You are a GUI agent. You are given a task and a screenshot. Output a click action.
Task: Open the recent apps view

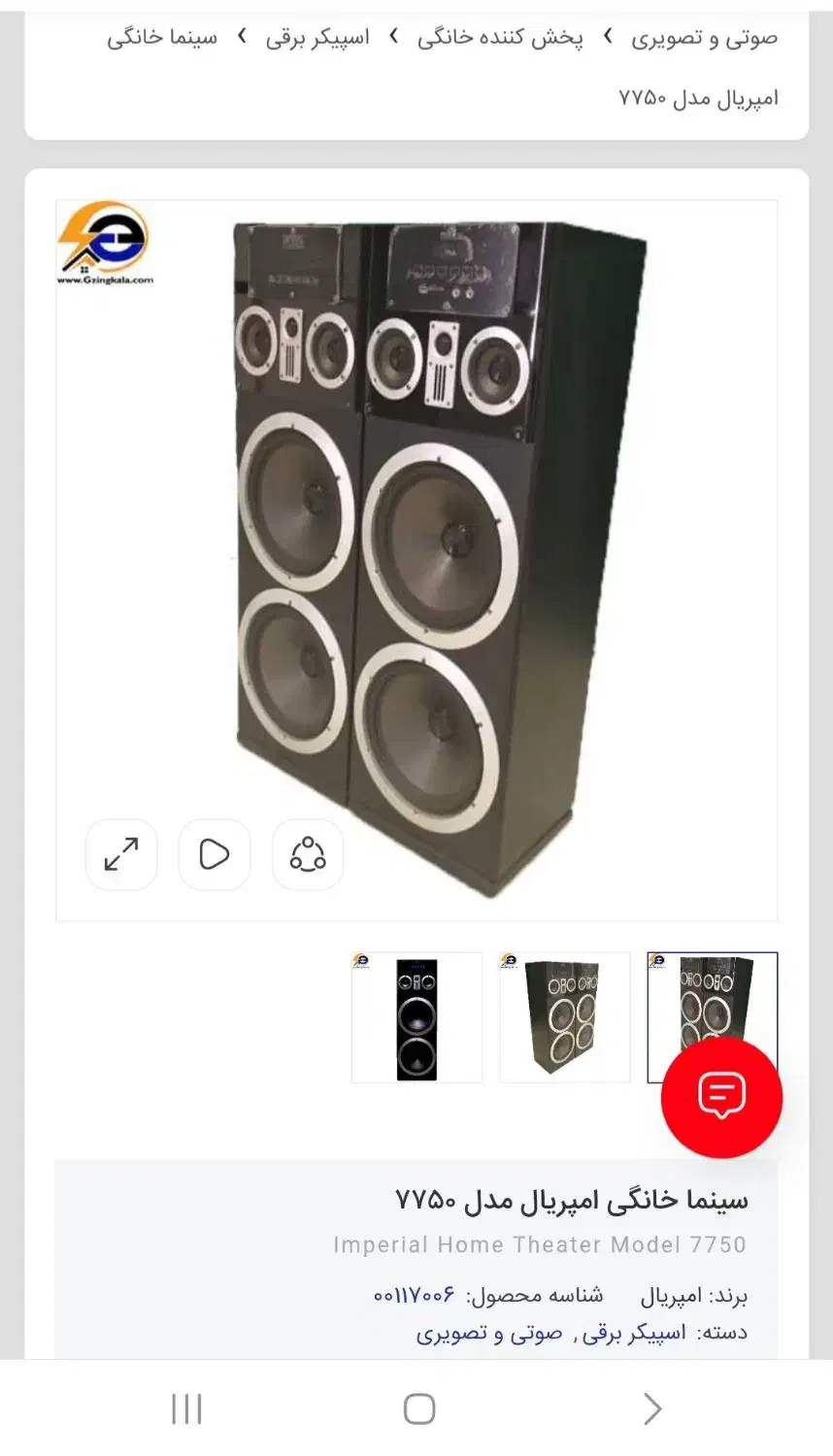(x=185, y=1408)
